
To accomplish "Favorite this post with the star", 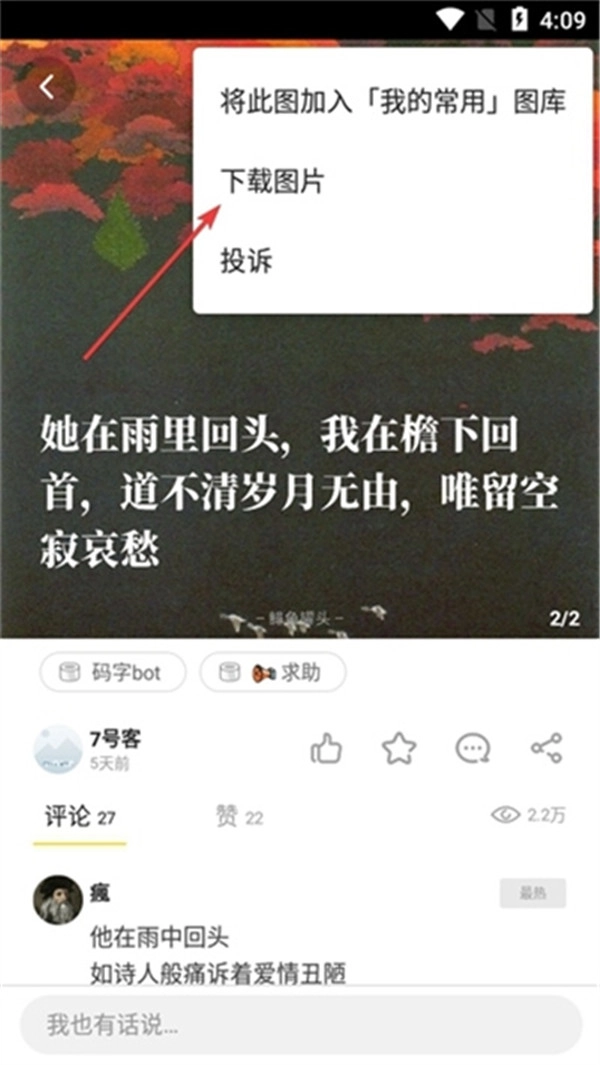I will click(399, 748).
